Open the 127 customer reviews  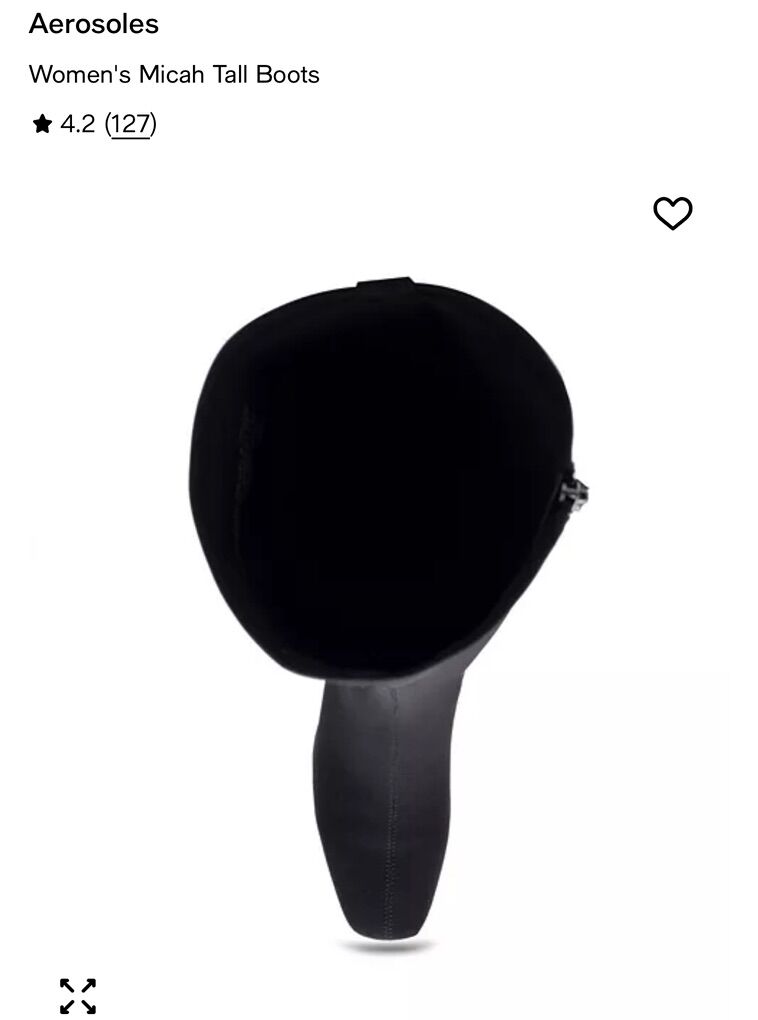point(130,124)
